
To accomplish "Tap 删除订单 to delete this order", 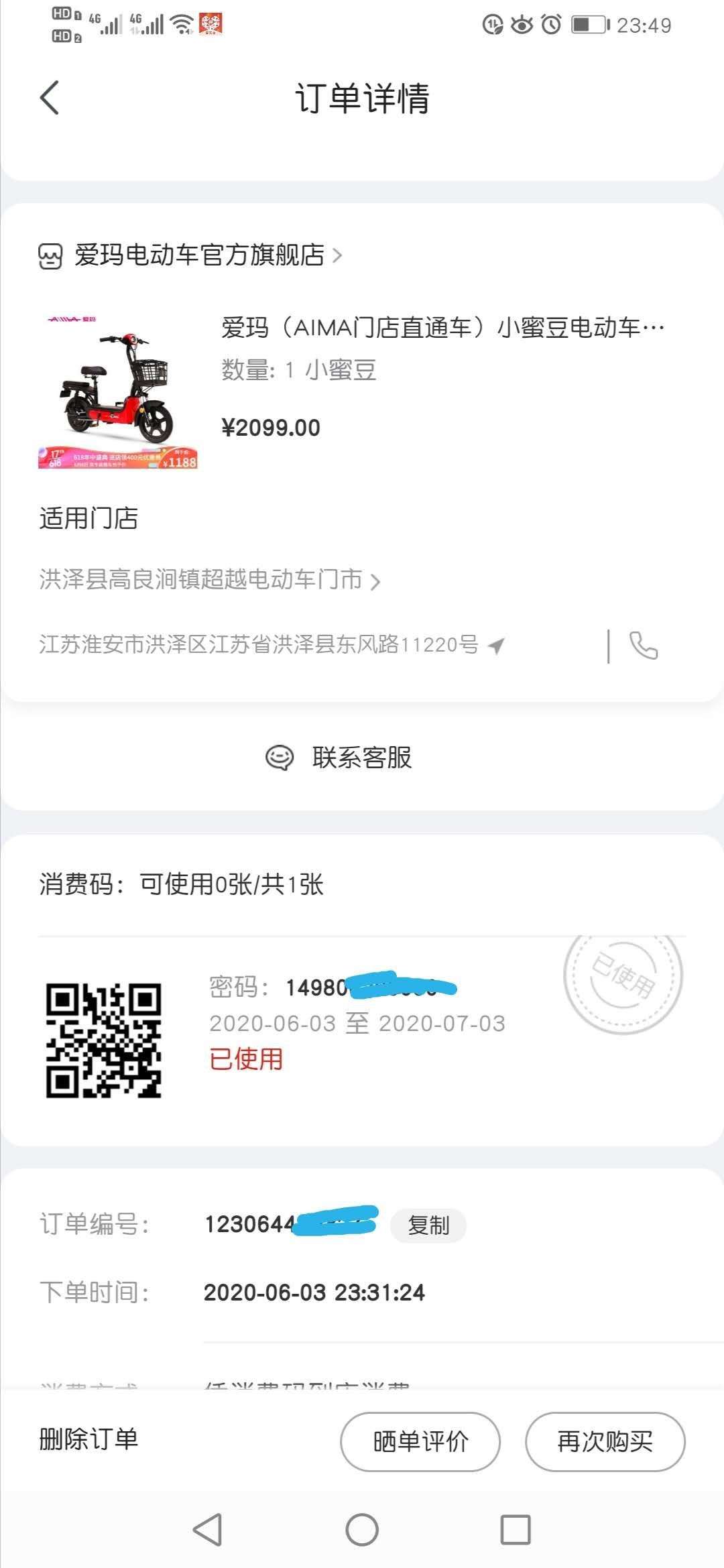I will 88,1439.
